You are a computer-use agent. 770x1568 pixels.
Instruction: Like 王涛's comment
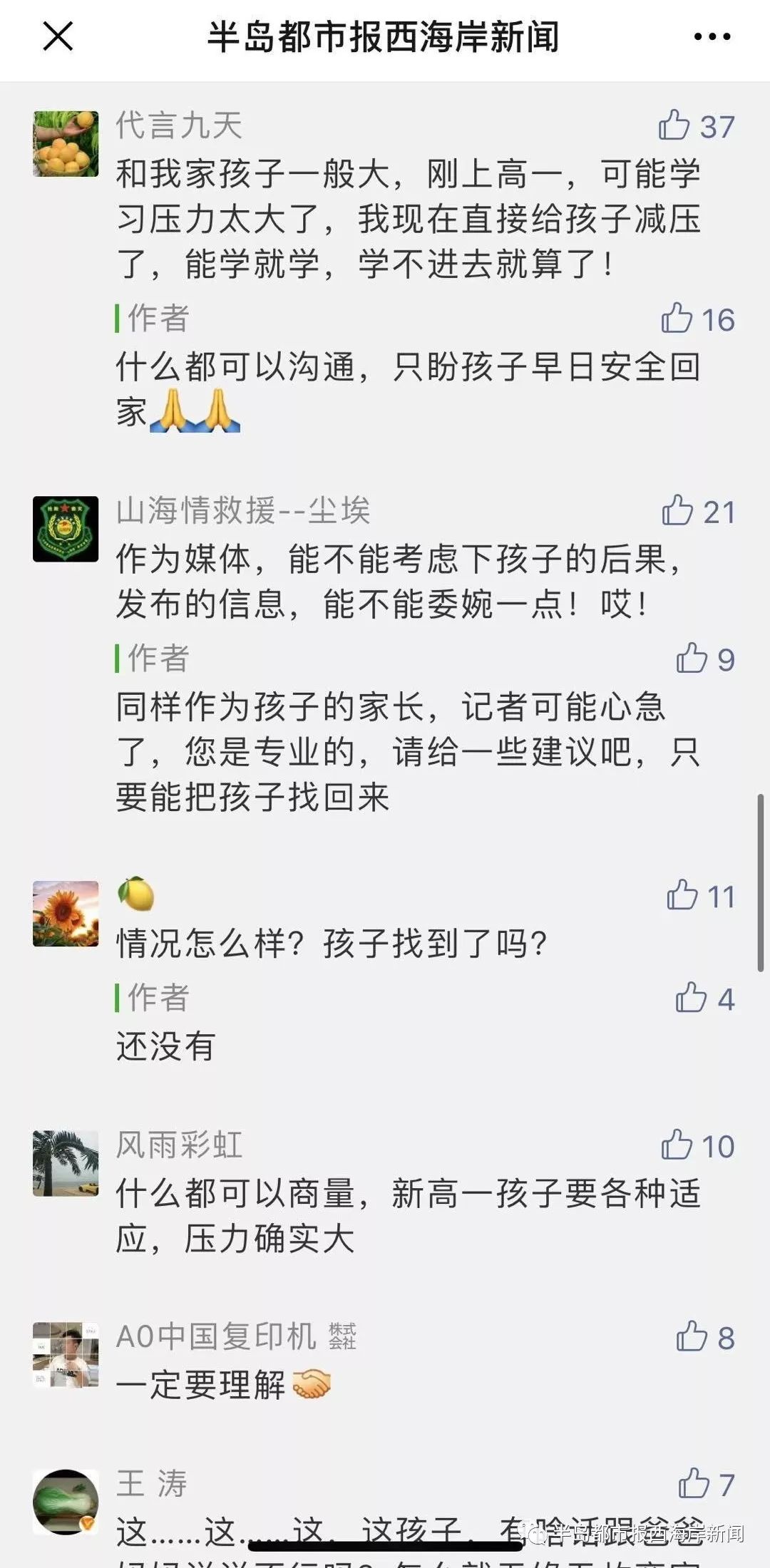693,1484
